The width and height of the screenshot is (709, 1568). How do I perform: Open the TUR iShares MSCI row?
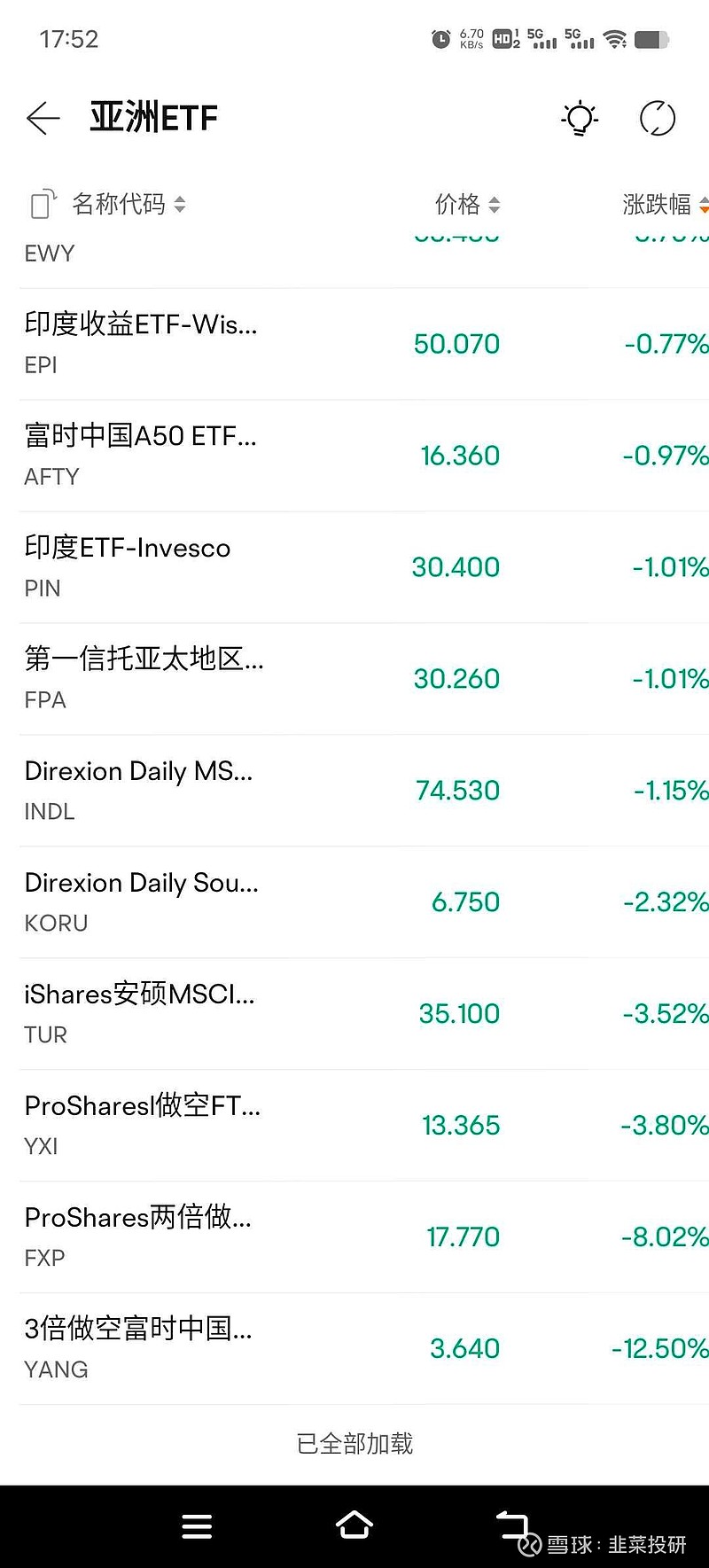354,1012
